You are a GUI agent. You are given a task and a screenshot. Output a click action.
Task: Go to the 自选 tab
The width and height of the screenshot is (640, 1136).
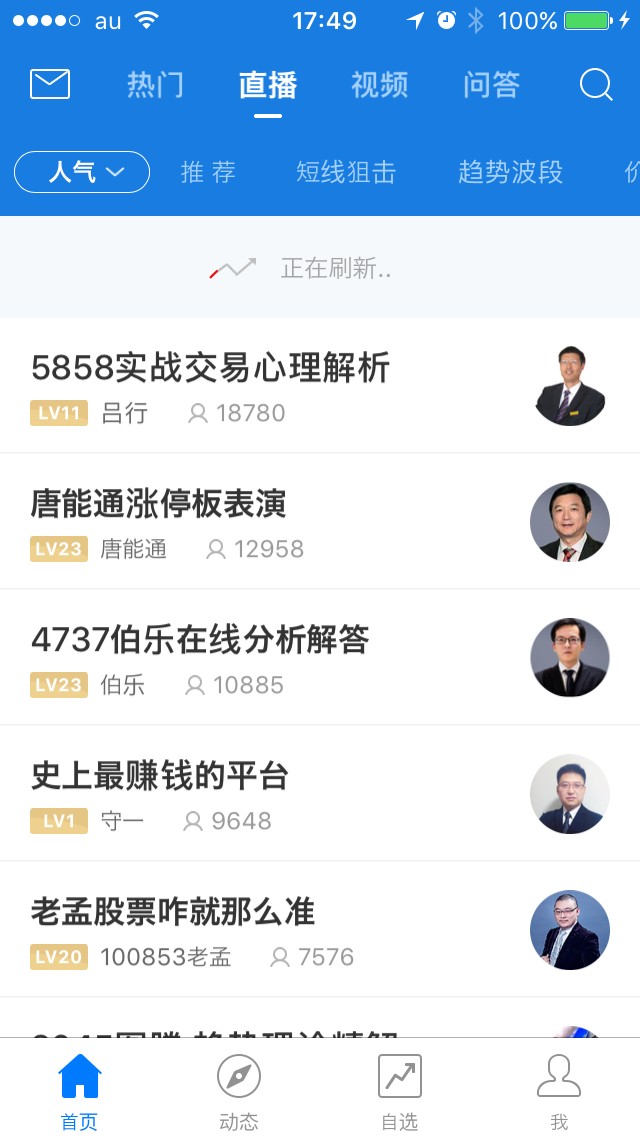coord(399,1091)
